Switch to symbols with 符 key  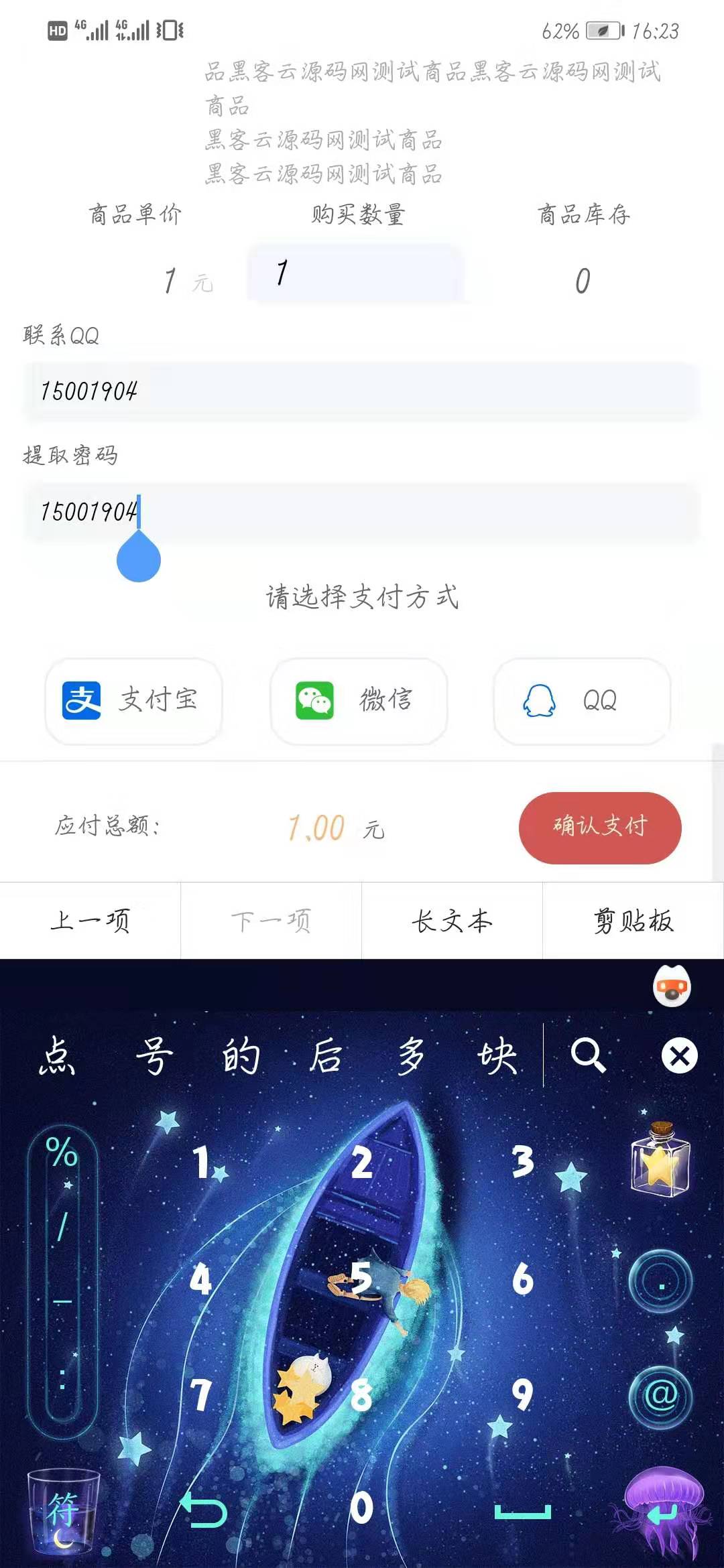(62, 1511)
